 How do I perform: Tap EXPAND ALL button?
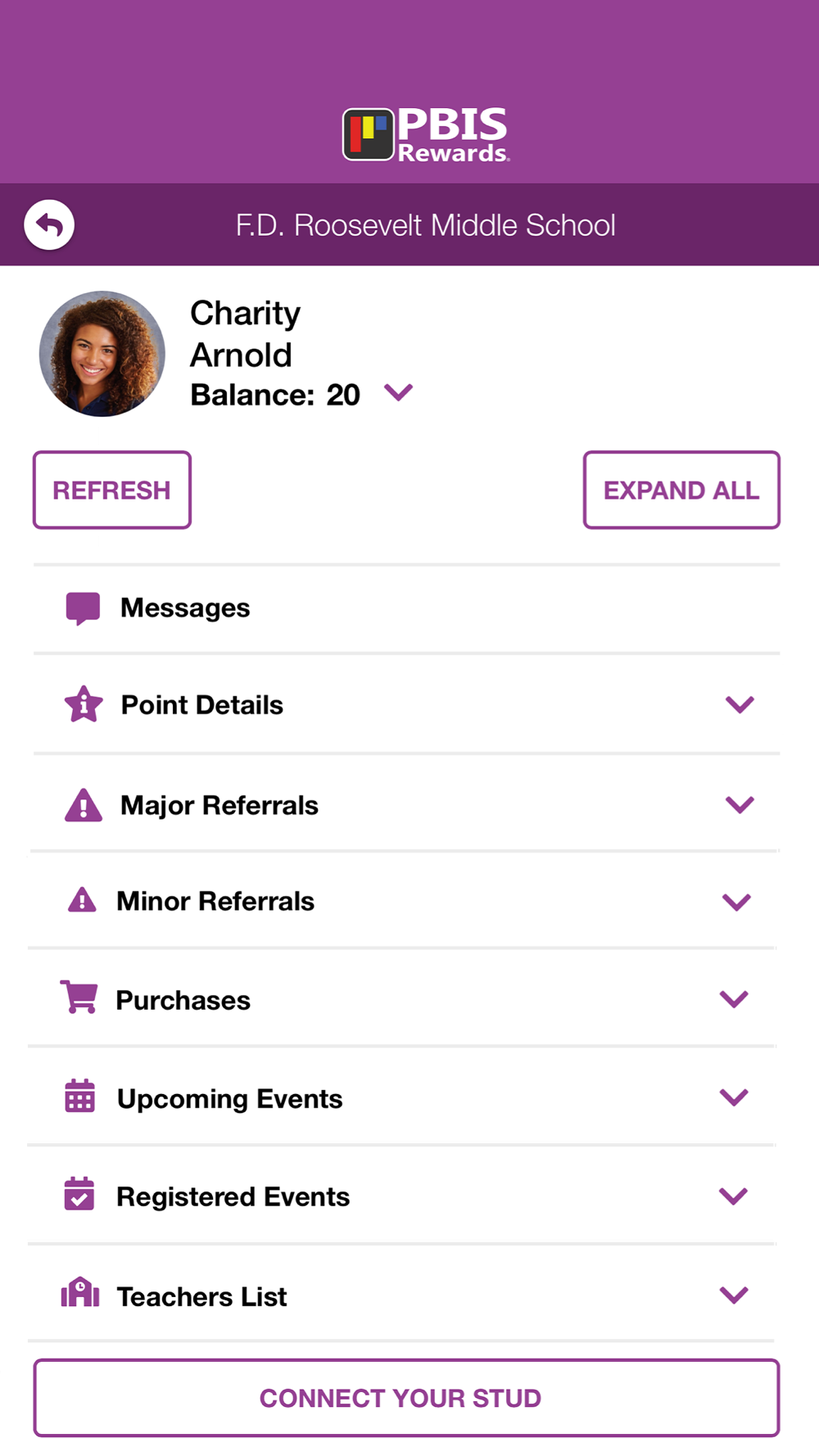coord(681,490)
